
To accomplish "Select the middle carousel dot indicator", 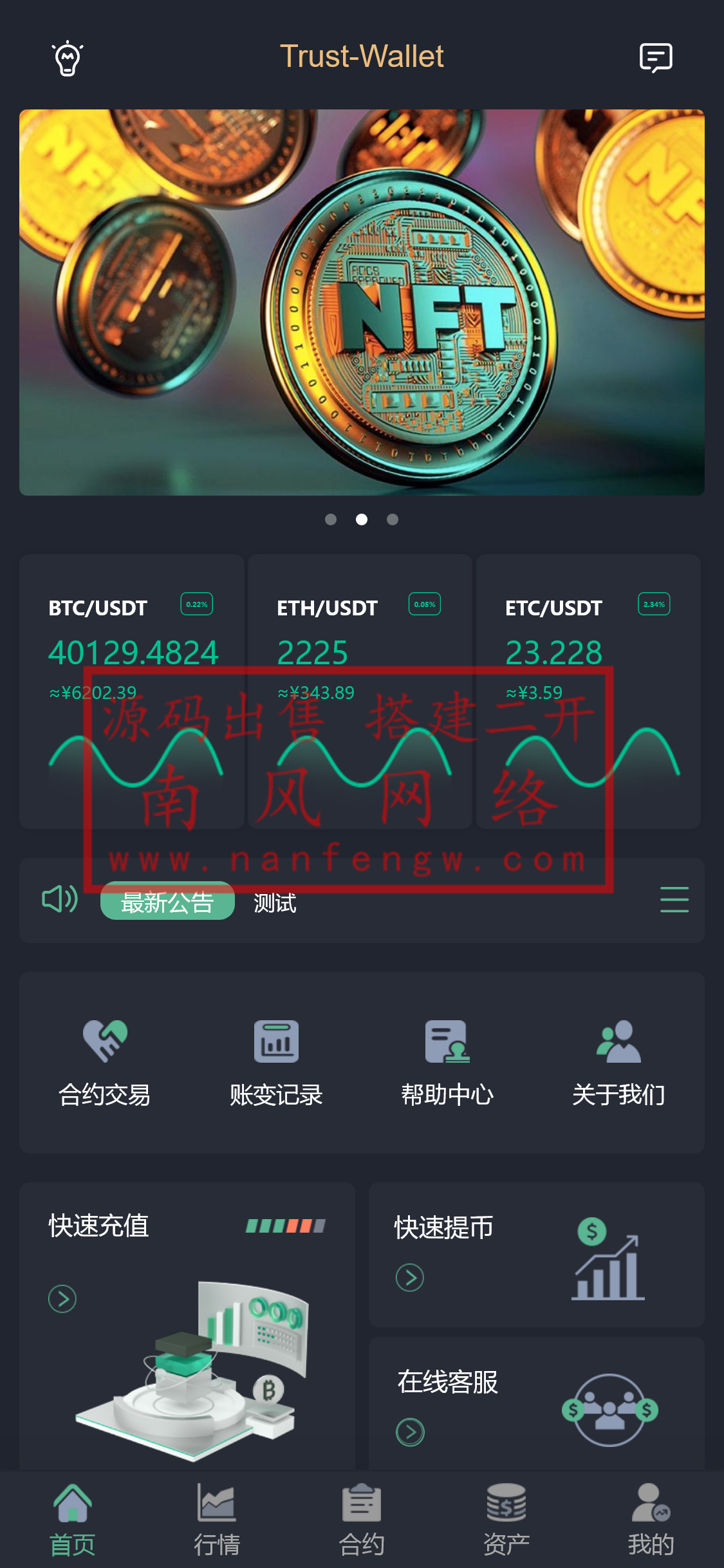I will [362, 519].
